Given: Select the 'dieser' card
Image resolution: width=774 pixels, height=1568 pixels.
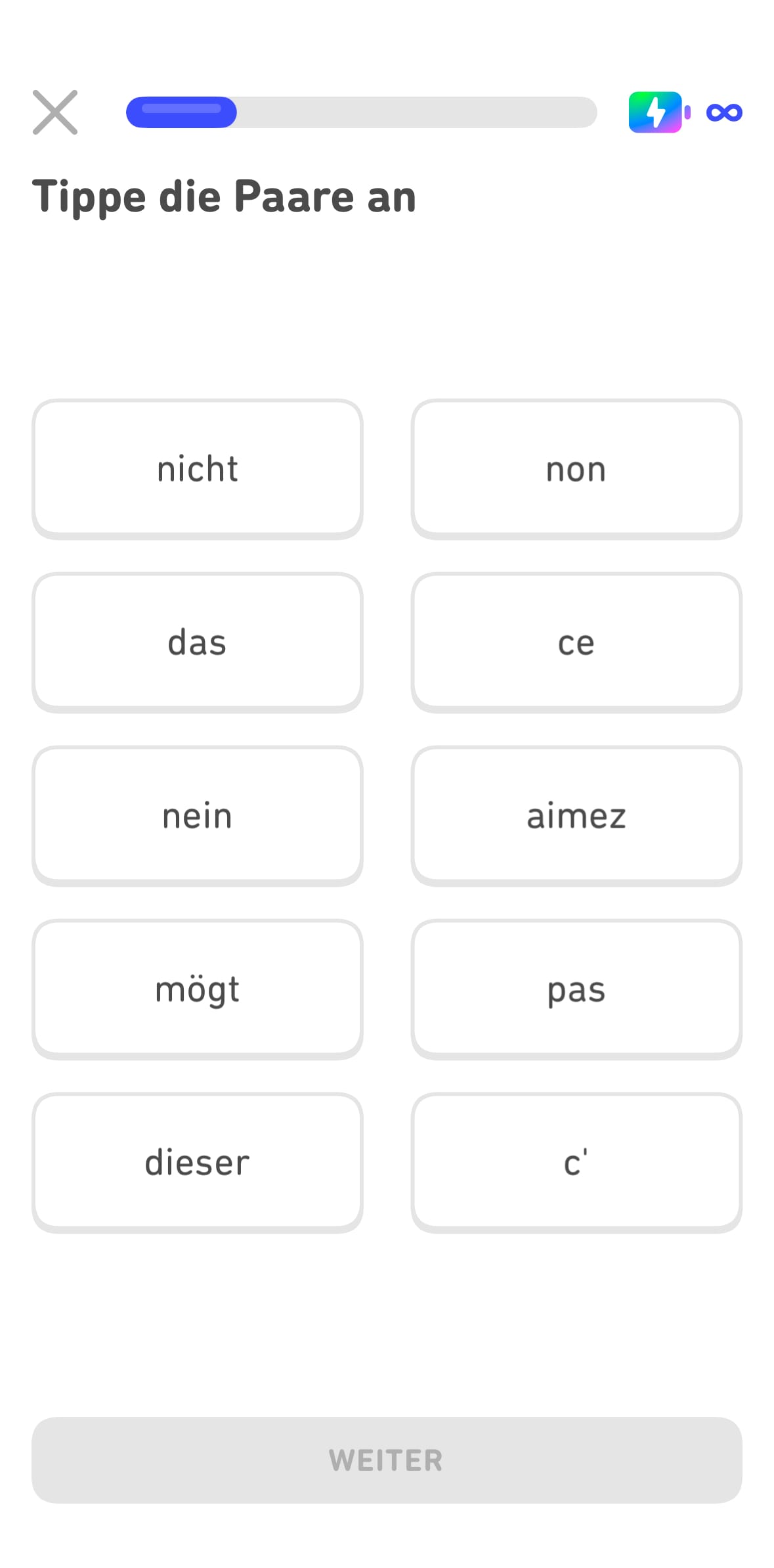Looking at the screenshot, I should (x=198, y=1162).
